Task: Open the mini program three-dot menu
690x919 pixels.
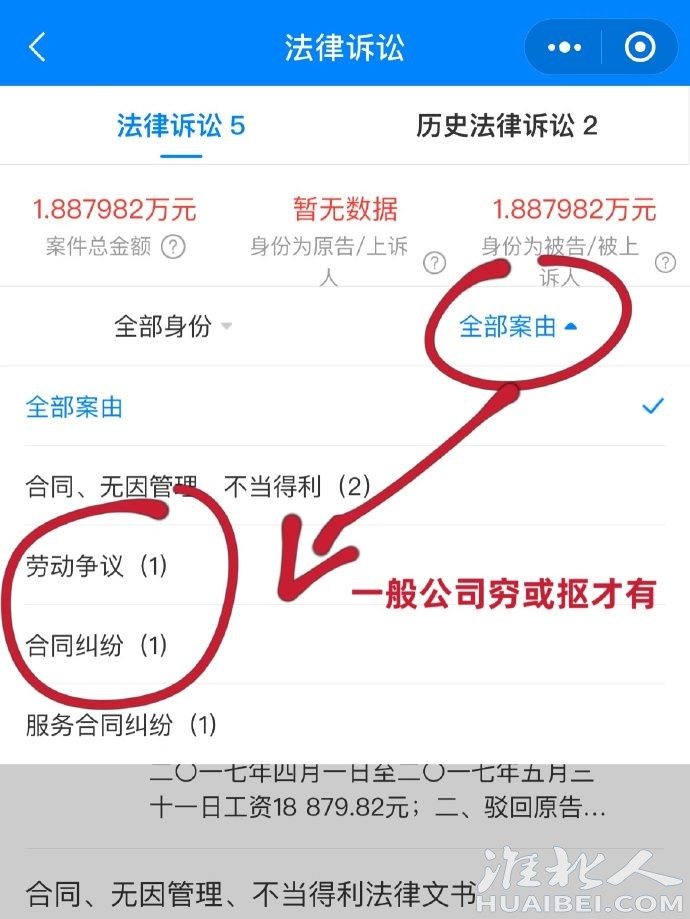Action: coord(564,47)
